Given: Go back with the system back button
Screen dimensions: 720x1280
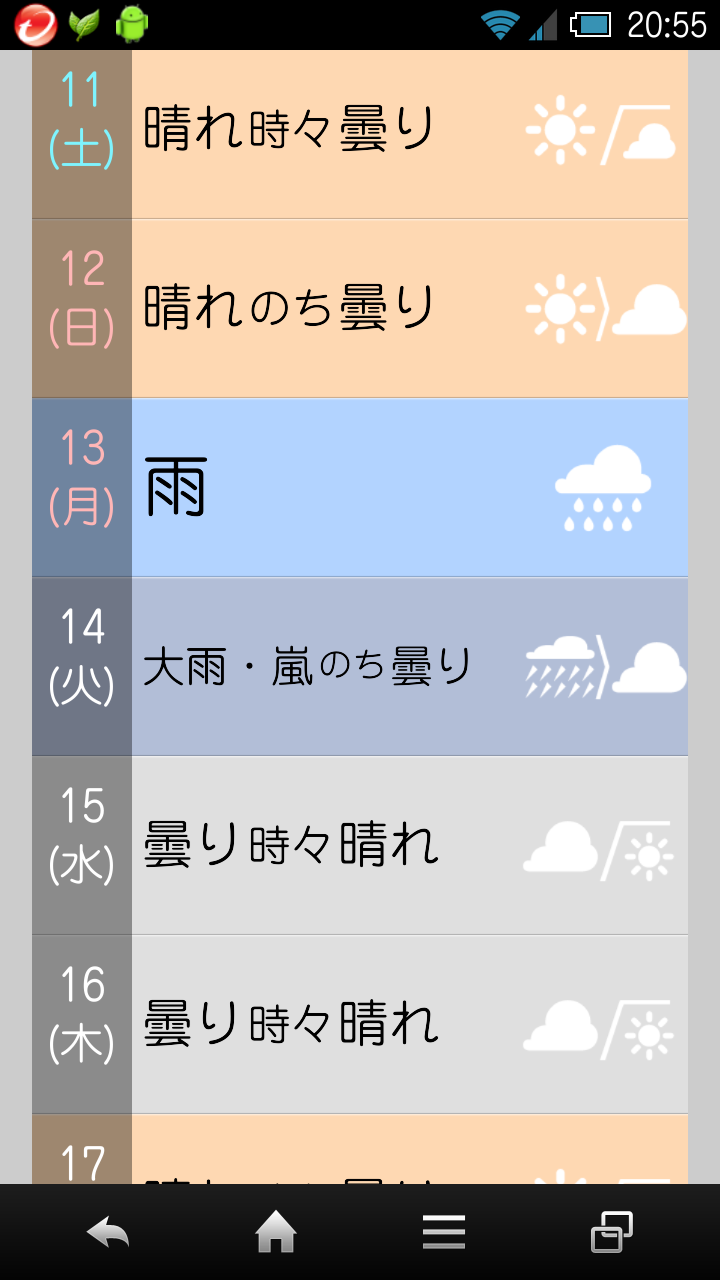Looking at the screenshot, I should click(x=108, y=1232).
